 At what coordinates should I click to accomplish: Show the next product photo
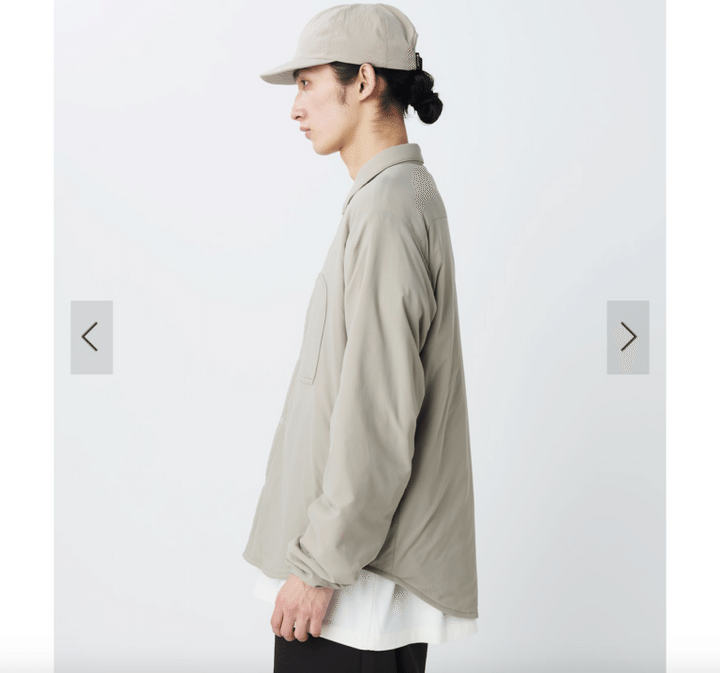pyautogui.click(x=627, y=337)
